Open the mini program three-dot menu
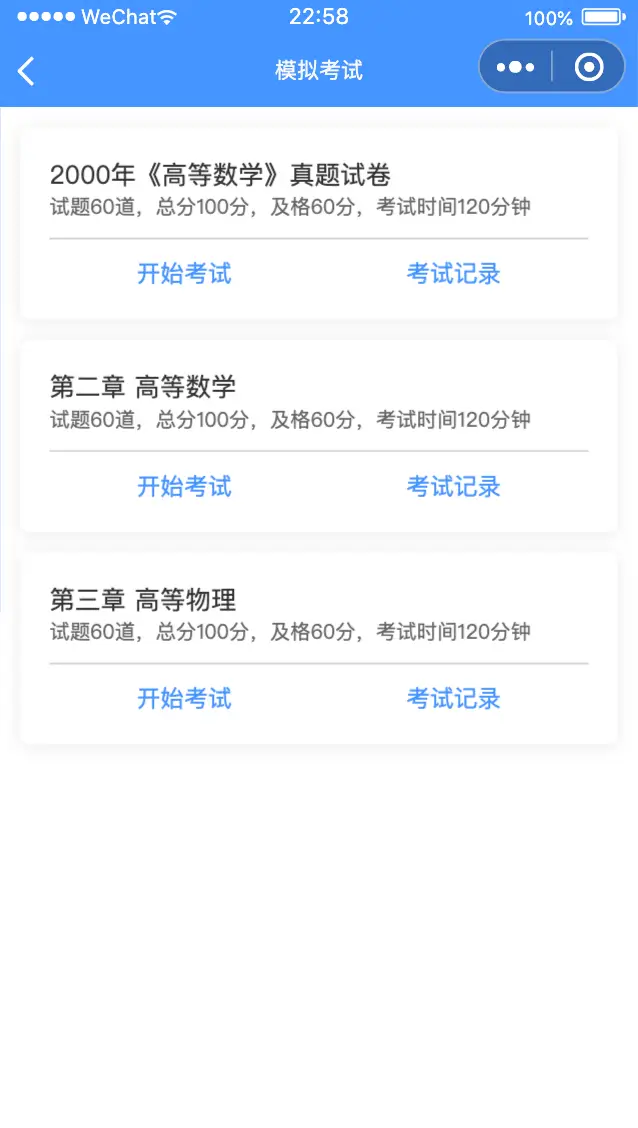 [516, 68]
